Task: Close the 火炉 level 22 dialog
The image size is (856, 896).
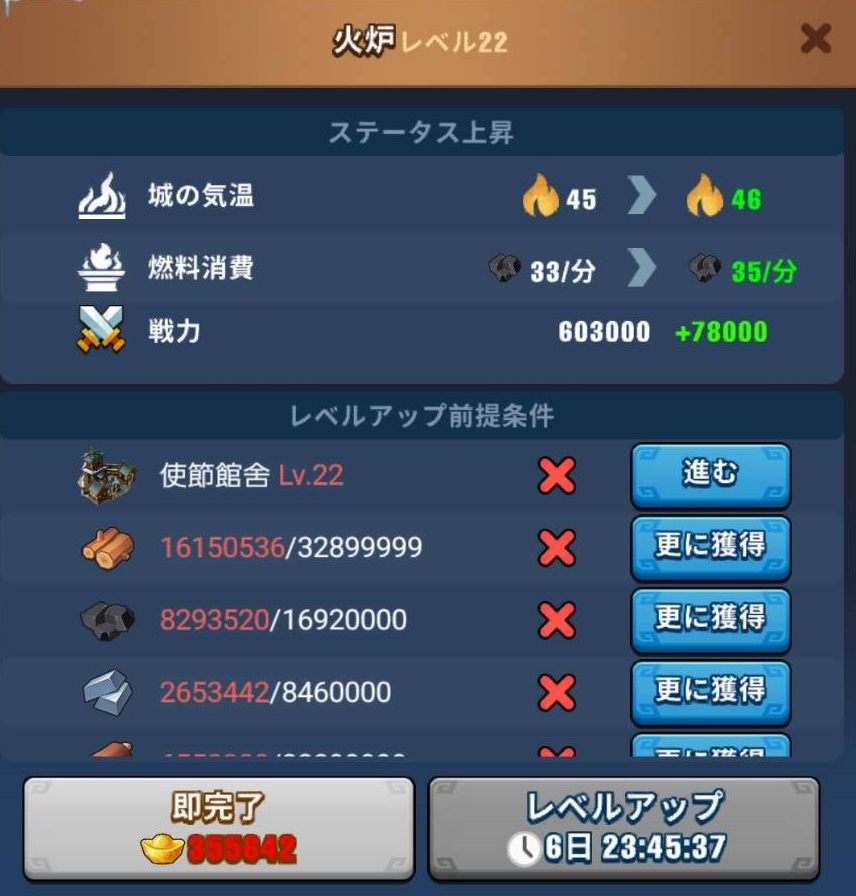Action: click(x=815, y=39)
